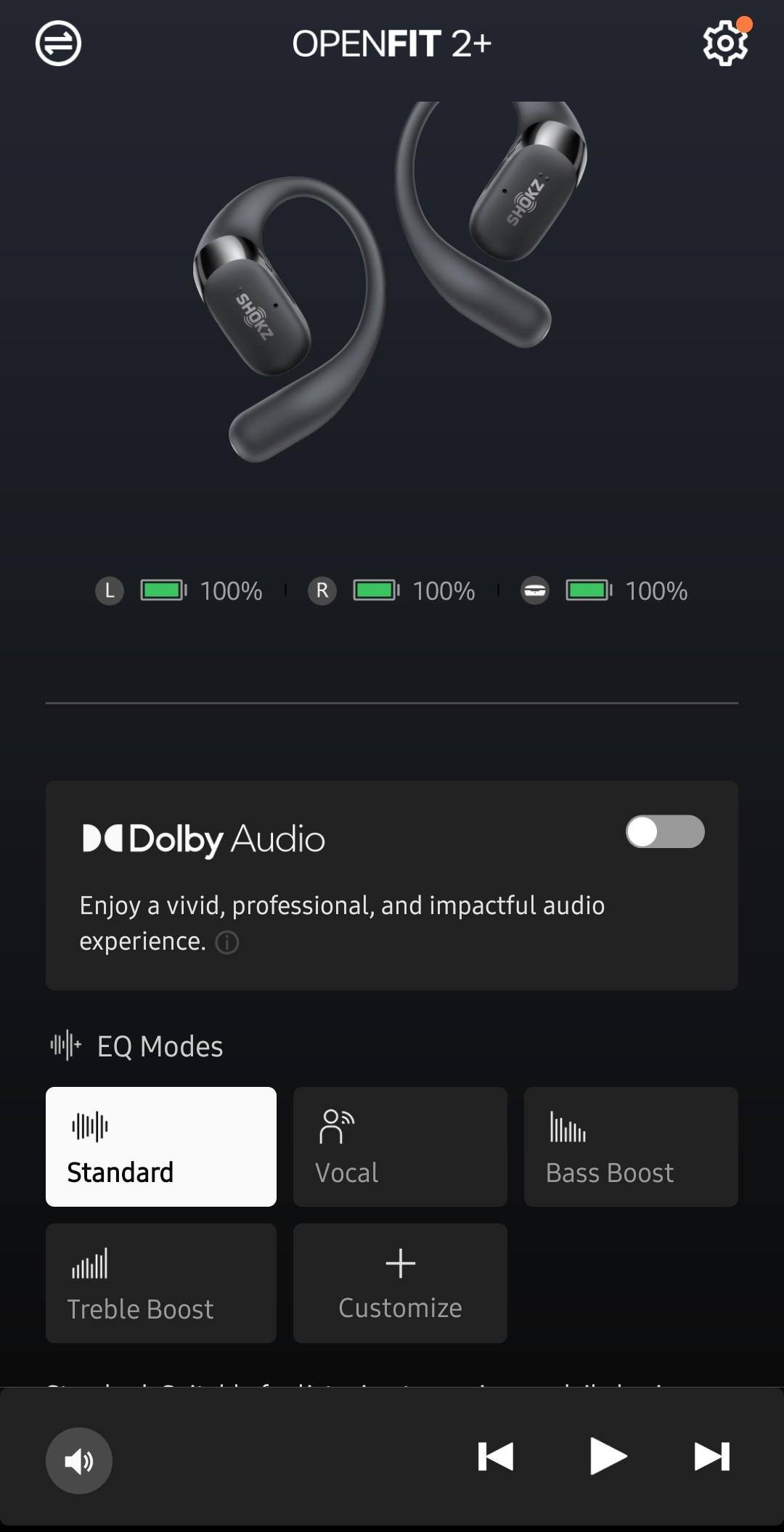Open the device switch icon
This screenshot has height=1532, width=784.
pyautogui.click(x=58, y=44)
